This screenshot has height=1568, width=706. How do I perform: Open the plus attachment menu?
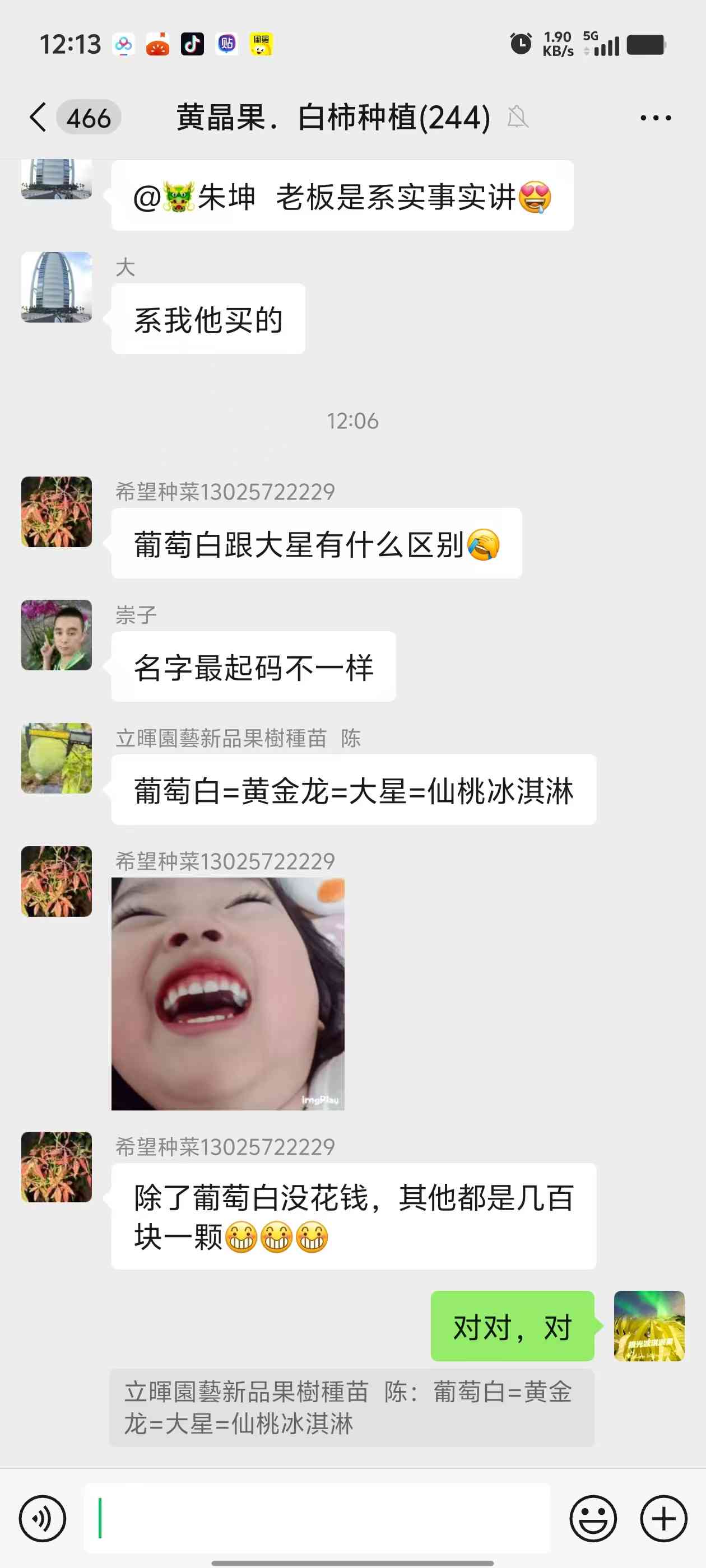tap(663, 1519)
